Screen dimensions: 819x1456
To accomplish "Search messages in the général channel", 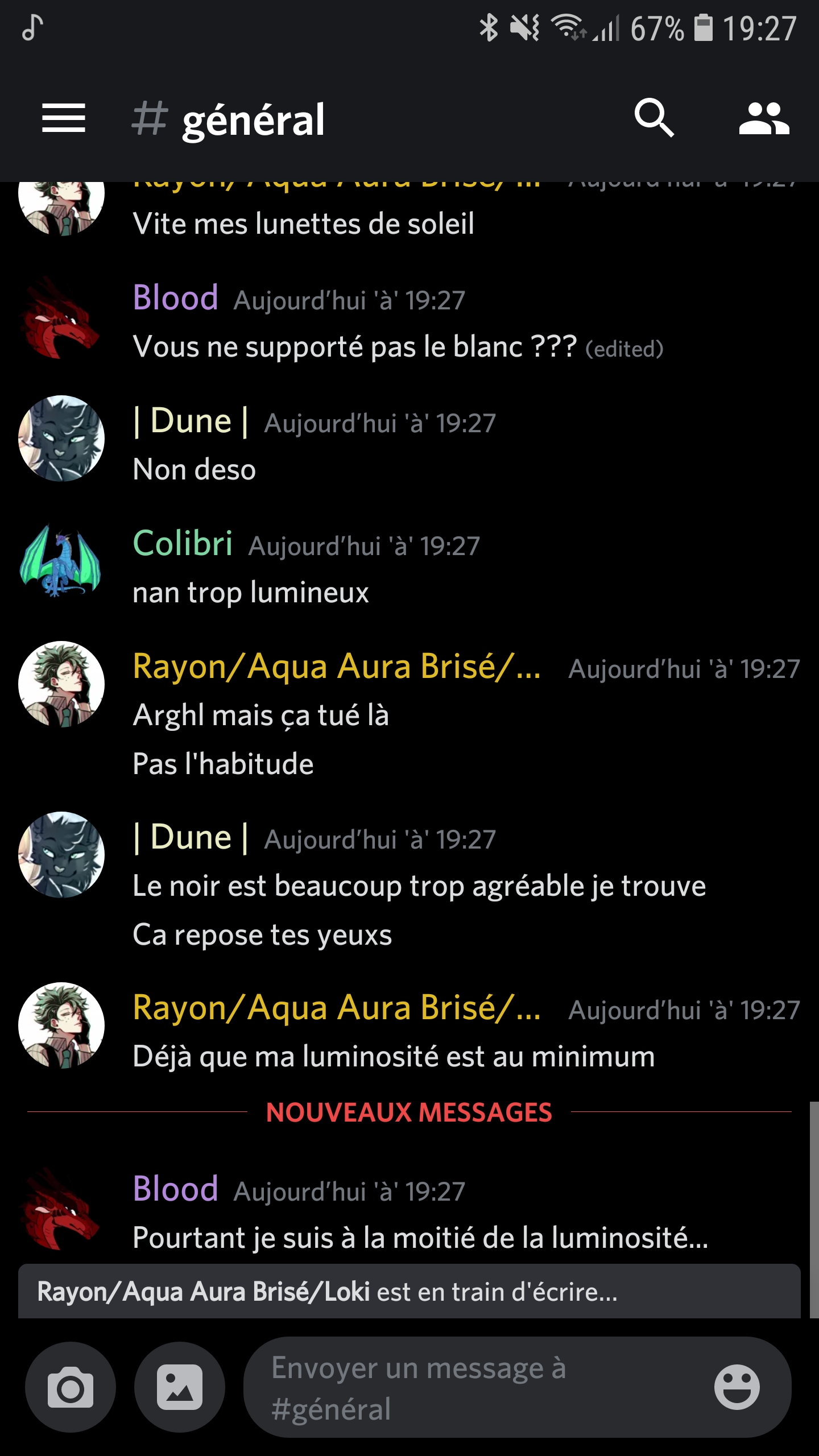I will 654,118.
